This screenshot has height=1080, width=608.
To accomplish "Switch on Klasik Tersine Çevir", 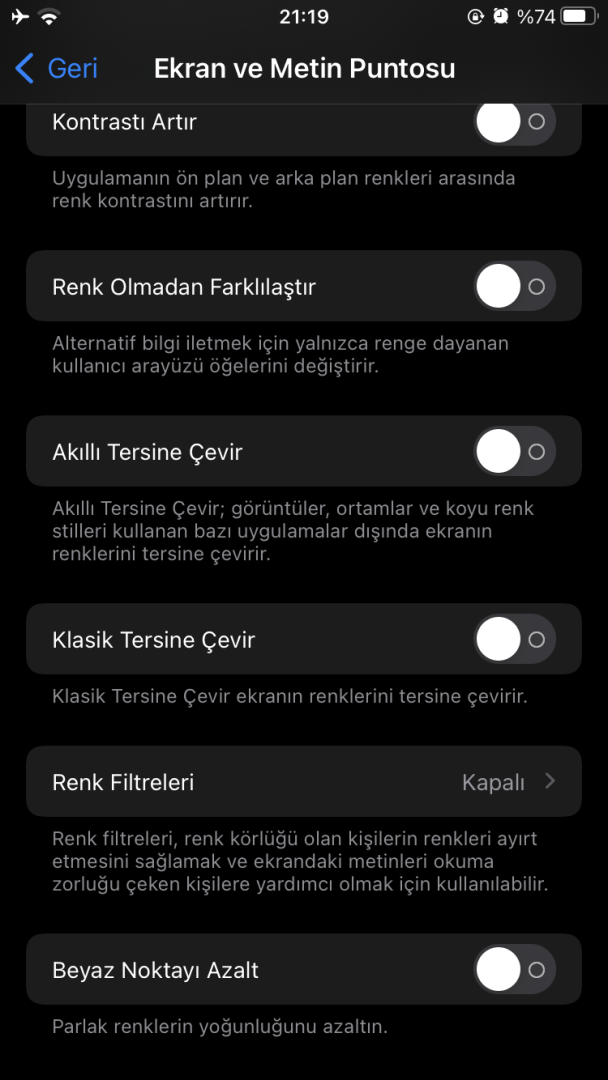I will click(x=514, y=639).
